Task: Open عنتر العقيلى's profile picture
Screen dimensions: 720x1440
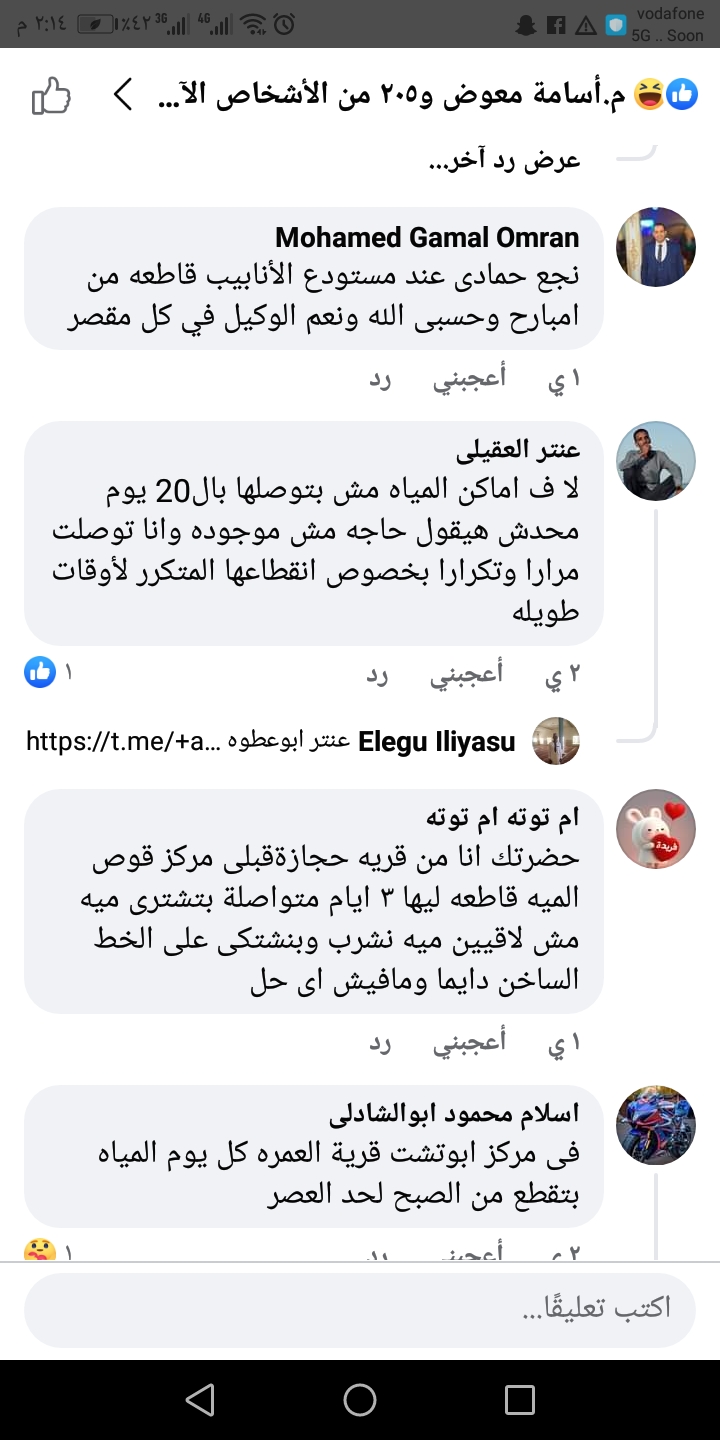Action: [655, 461]
